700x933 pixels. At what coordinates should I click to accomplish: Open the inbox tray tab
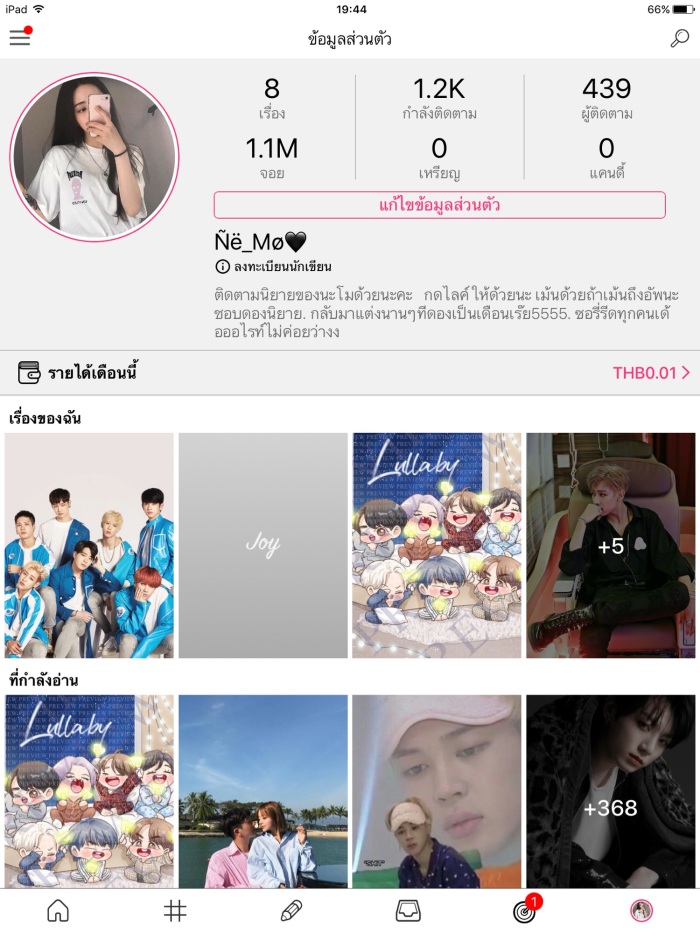(408, 911)
